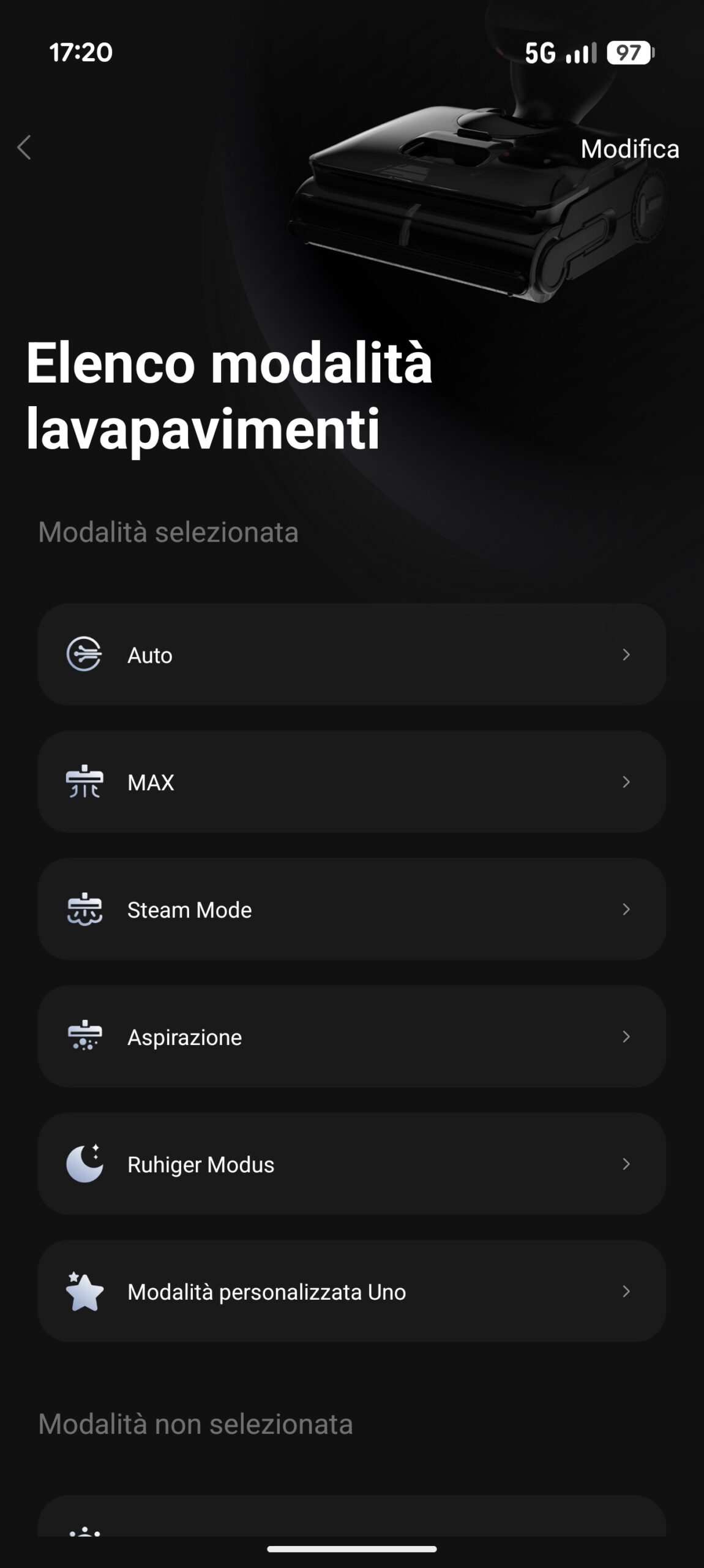Open details for the Auto mode

point(352,654)
